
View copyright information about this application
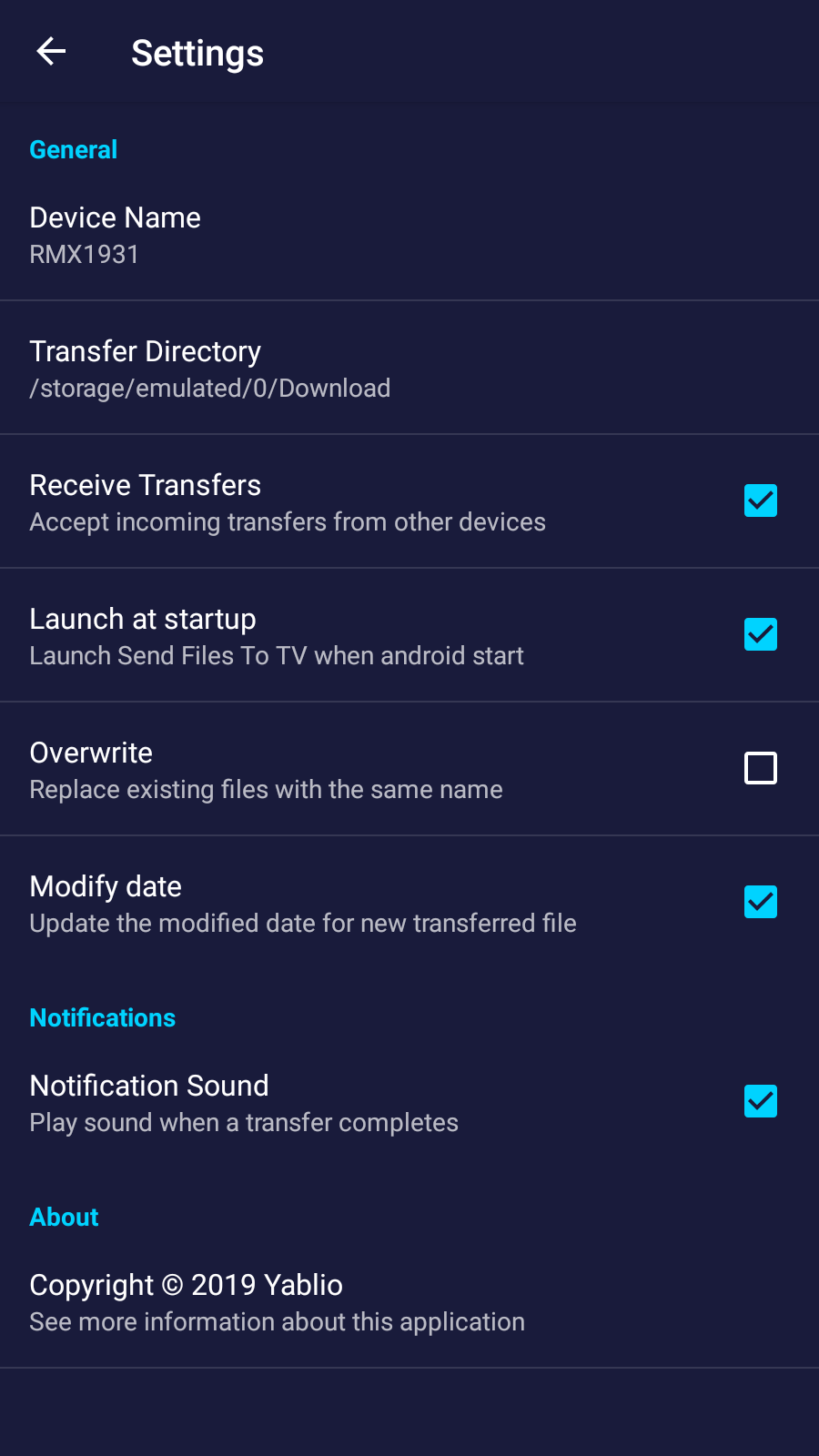186,1286
